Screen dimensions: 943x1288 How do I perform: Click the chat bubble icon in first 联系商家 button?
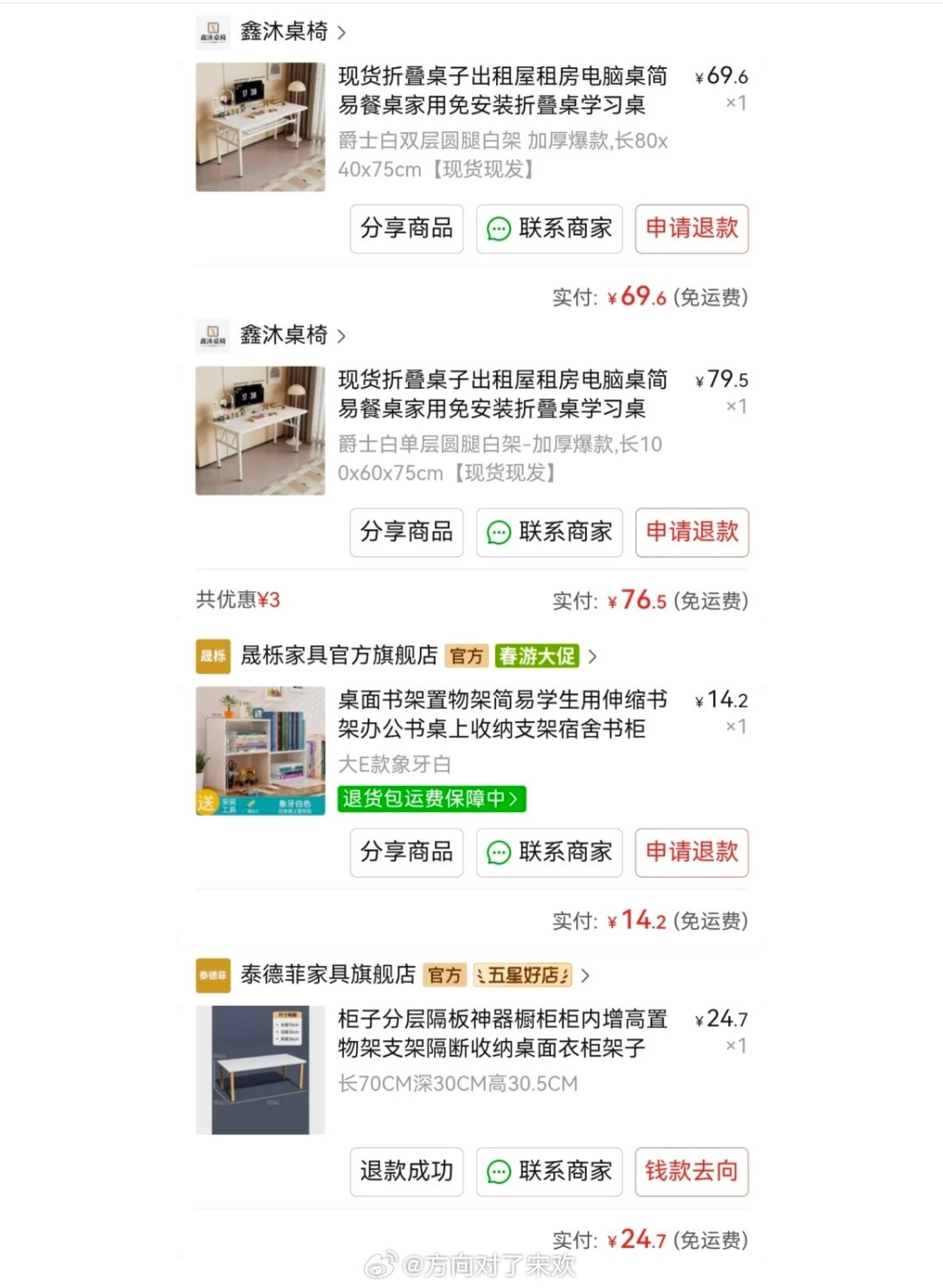pos(499,229)
